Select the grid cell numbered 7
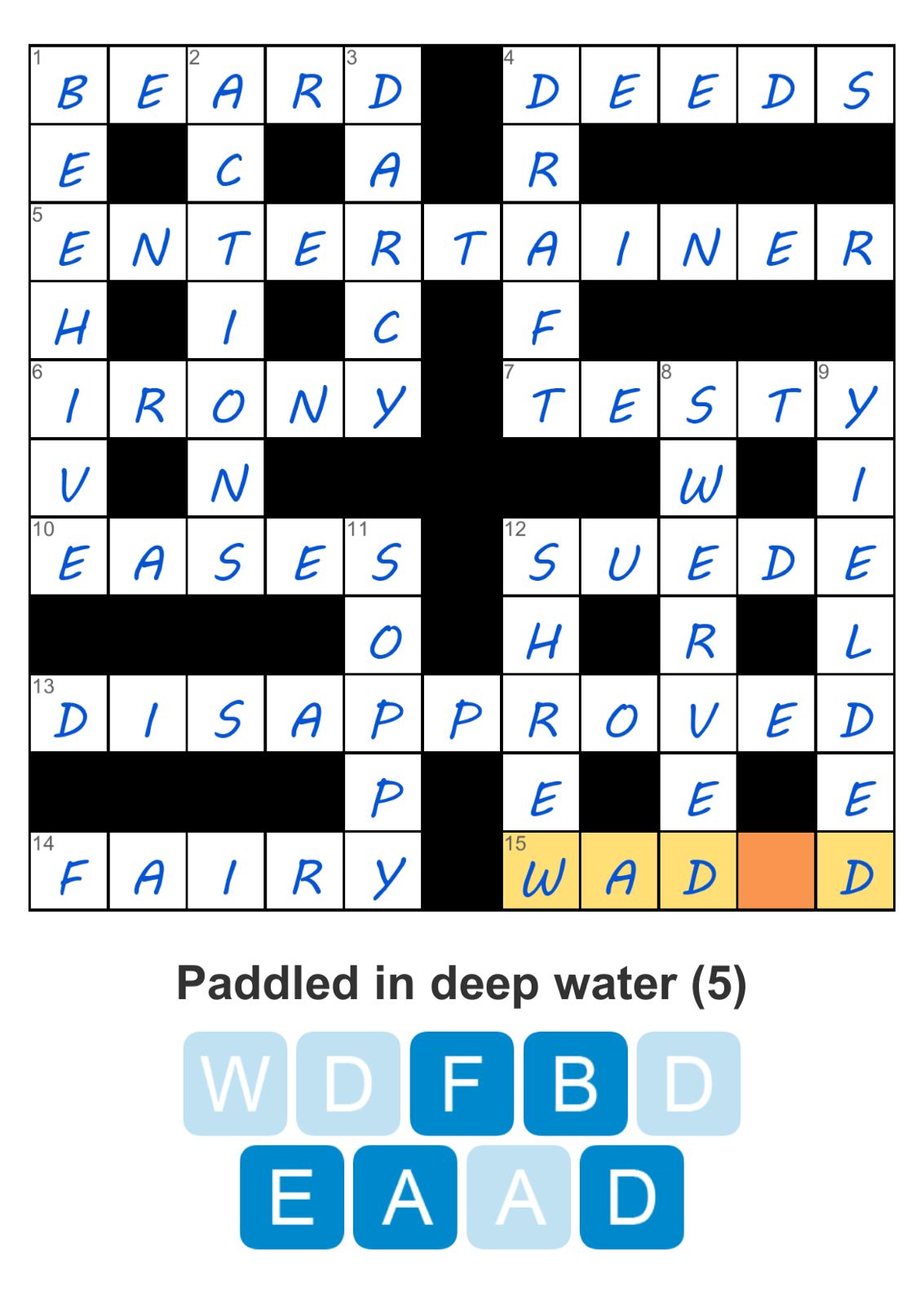The height and width of the screenshot is (1305, 924). (x=542, y=400)
